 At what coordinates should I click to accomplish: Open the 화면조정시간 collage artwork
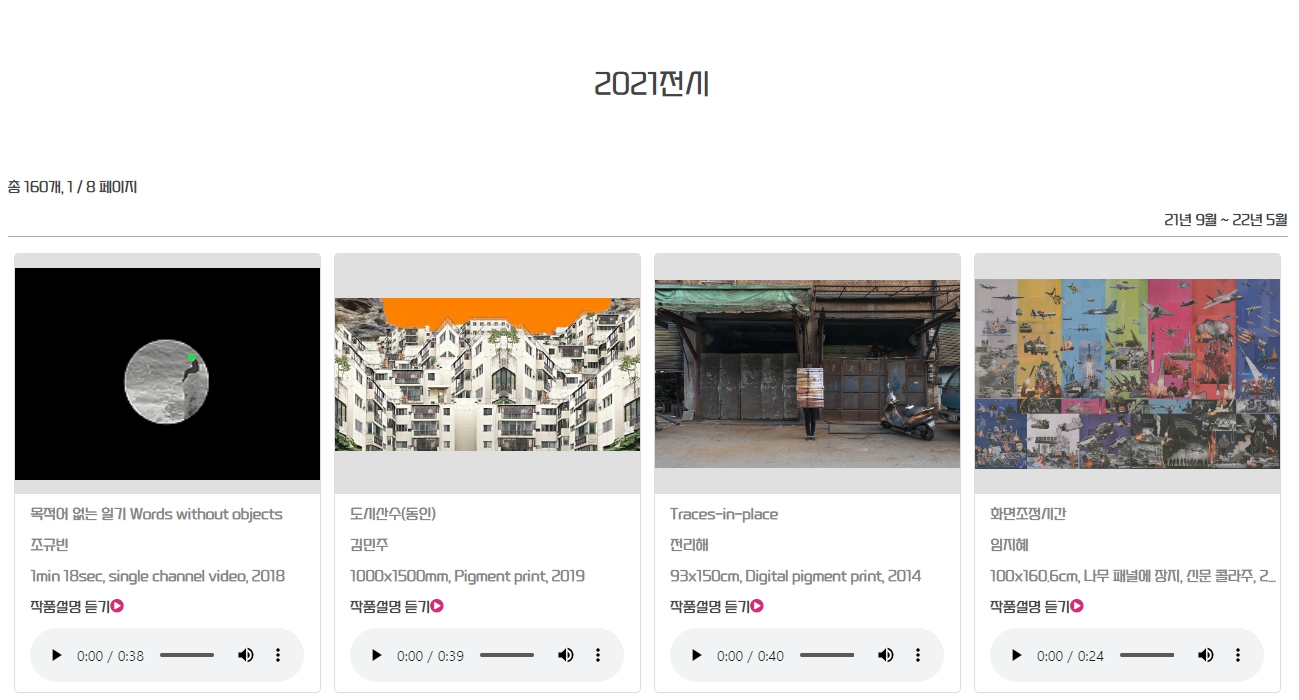click(1127, 373)
